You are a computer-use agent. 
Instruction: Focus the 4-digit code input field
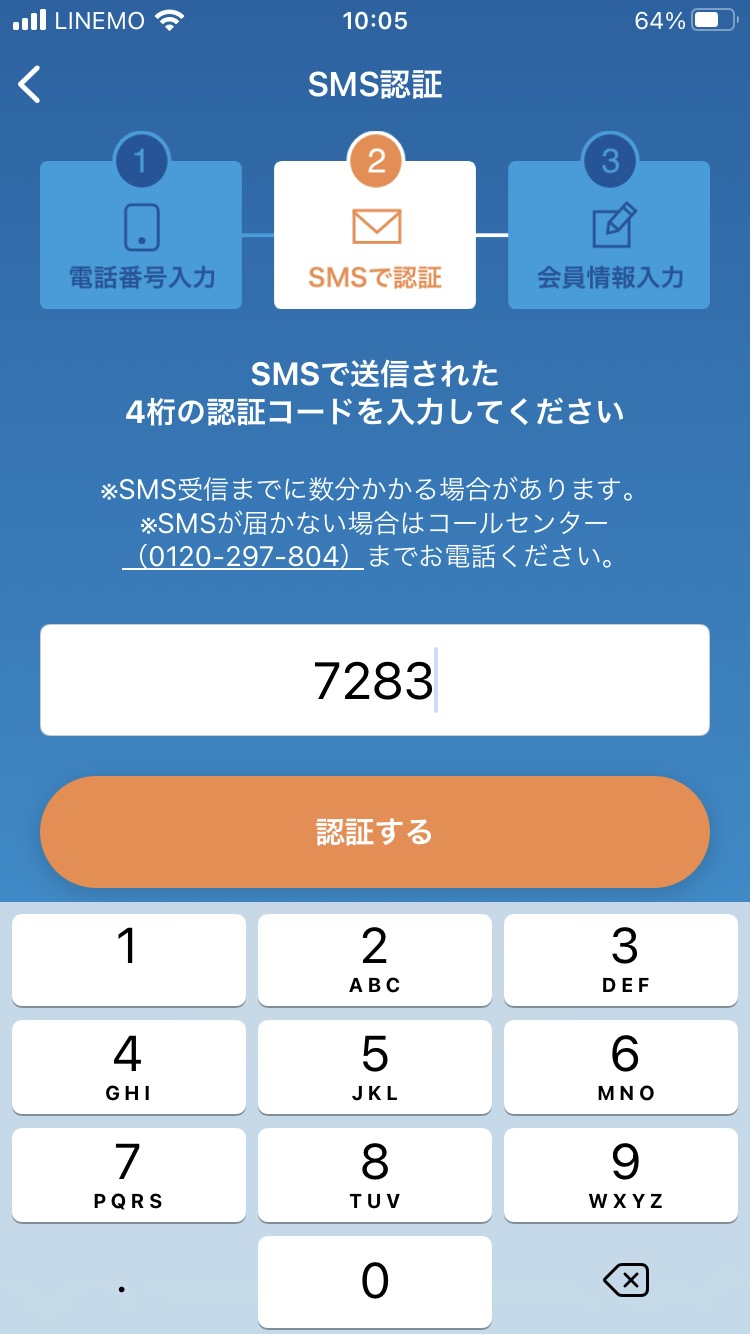point(375,680)
